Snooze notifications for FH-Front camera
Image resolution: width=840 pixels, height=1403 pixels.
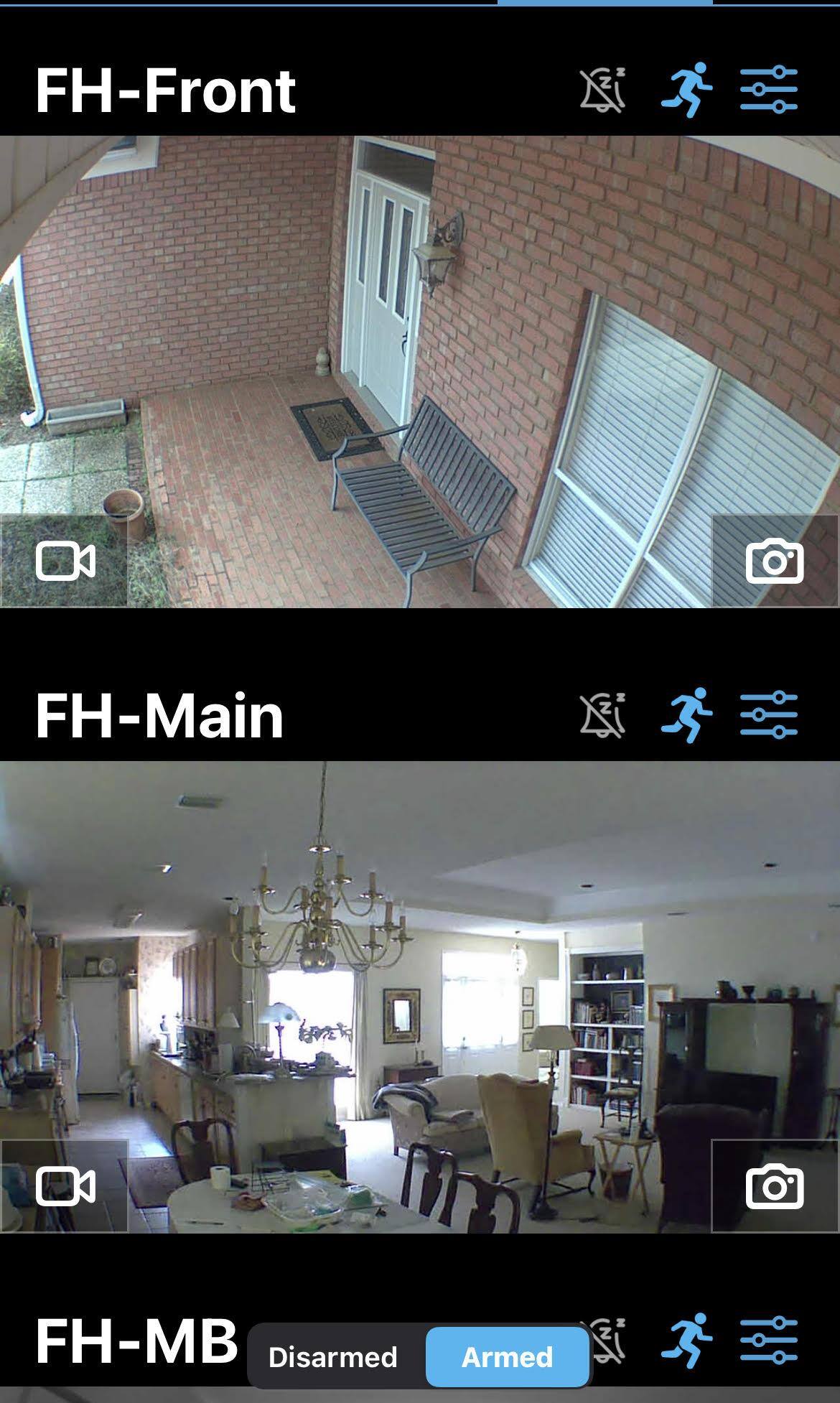coord(602,90)
